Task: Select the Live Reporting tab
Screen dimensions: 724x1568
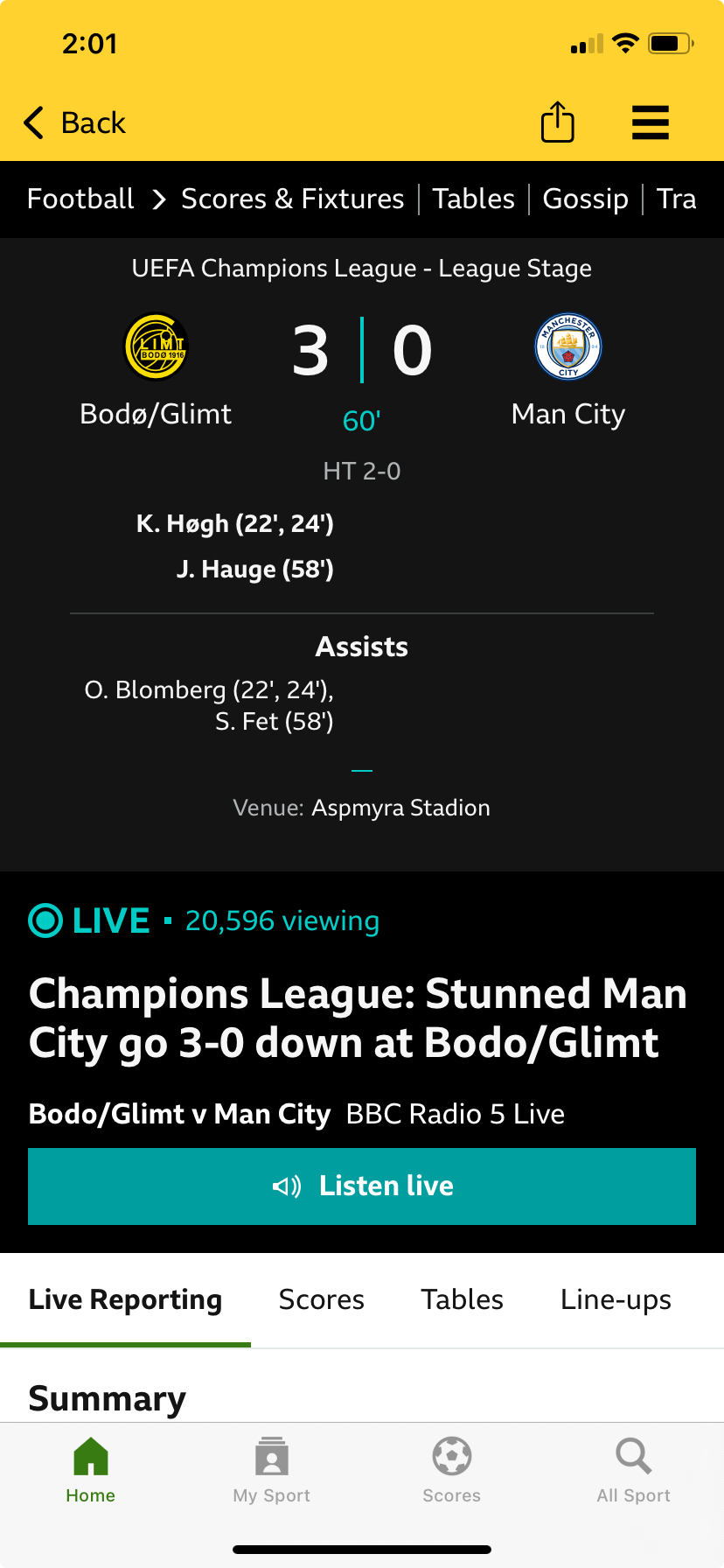Action: click(x=125, y=1299)
